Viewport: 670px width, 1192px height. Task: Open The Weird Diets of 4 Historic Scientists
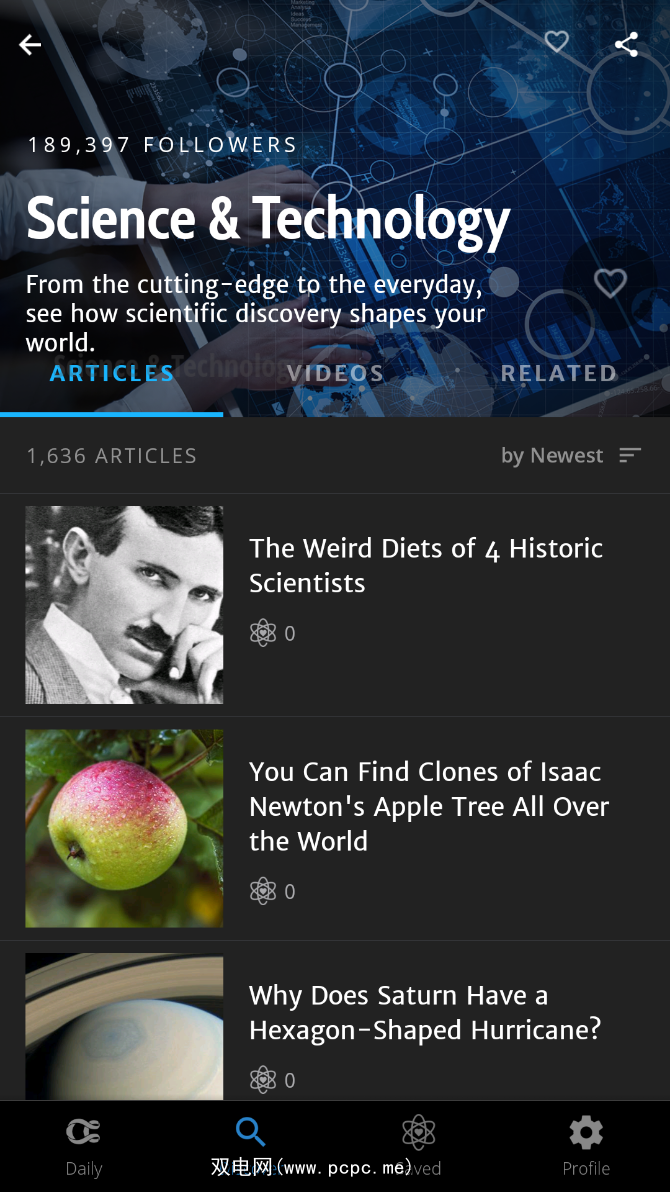pyautogui.click(x=425, y=565)
